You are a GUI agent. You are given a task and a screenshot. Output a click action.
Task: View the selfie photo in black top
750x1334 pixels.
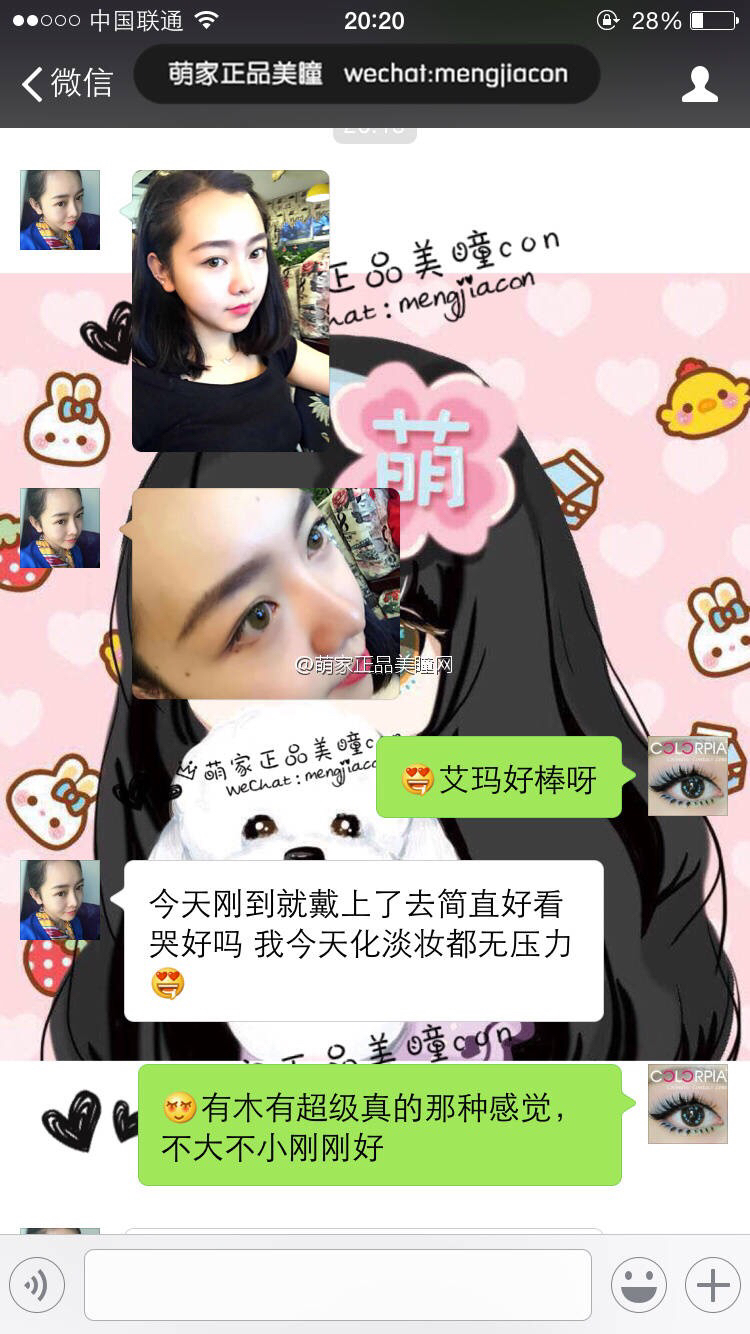pos(230,311)
